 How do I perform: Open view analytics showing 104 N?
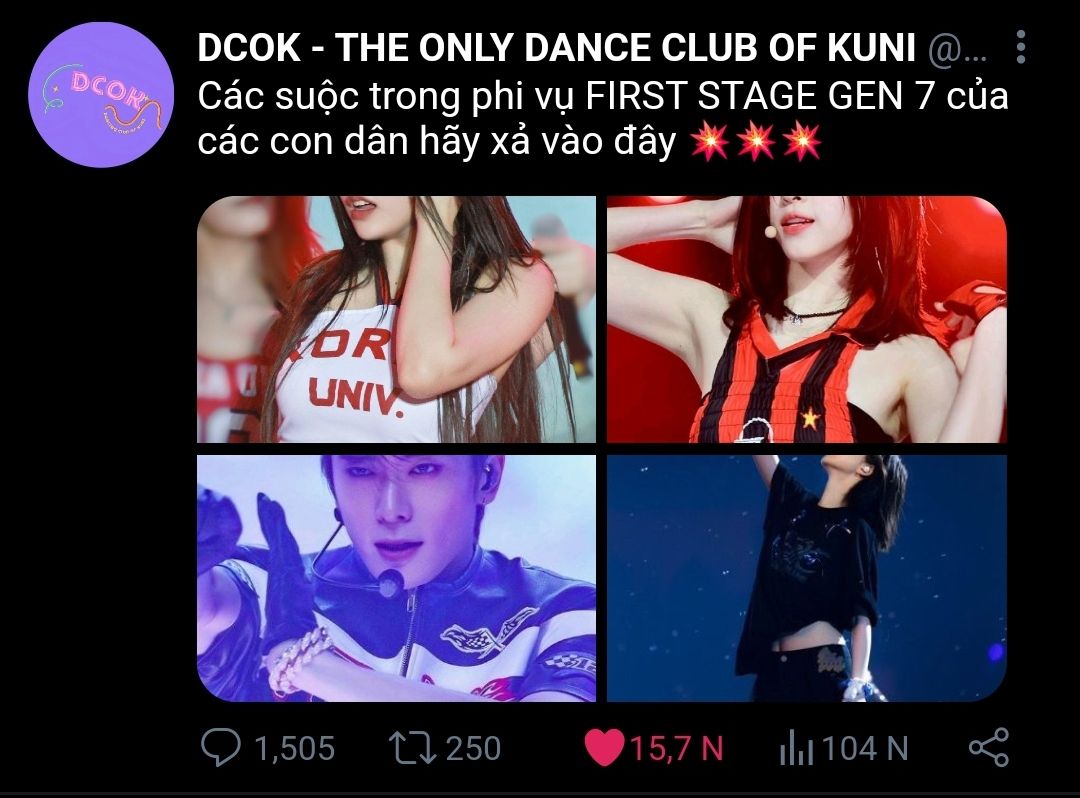click(x=797, y=747)
